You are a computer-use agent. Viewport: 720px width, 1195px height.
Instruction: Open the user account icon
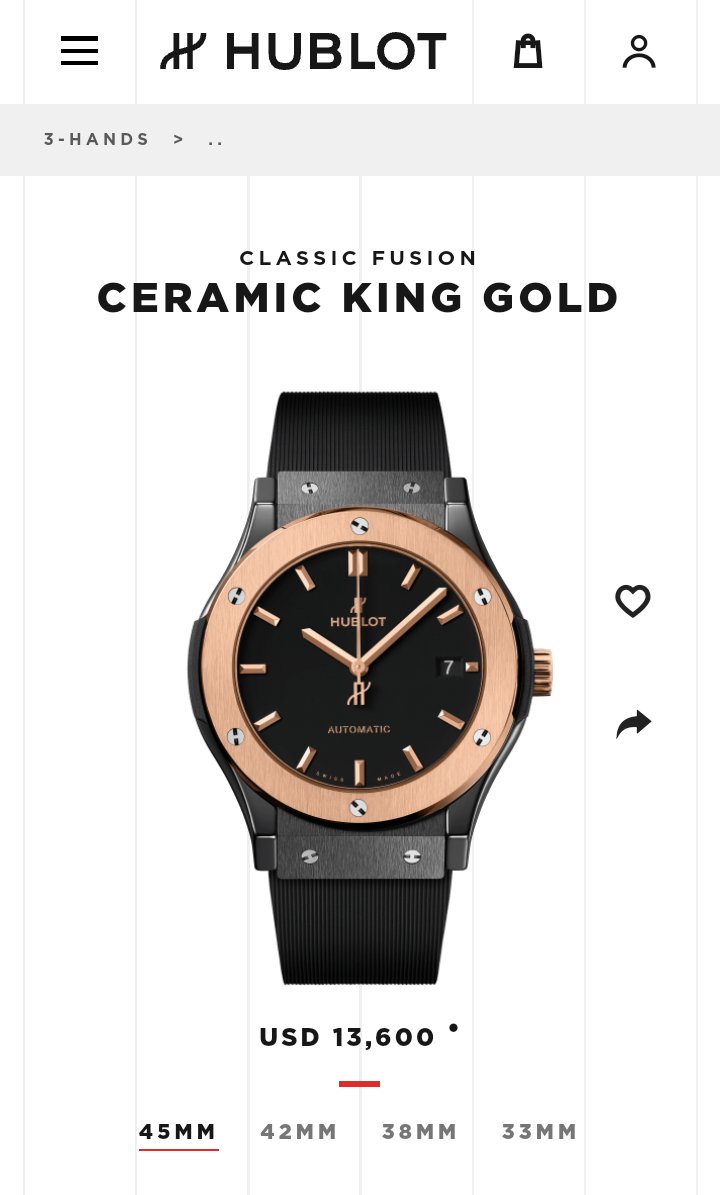[x=639, y=51]
